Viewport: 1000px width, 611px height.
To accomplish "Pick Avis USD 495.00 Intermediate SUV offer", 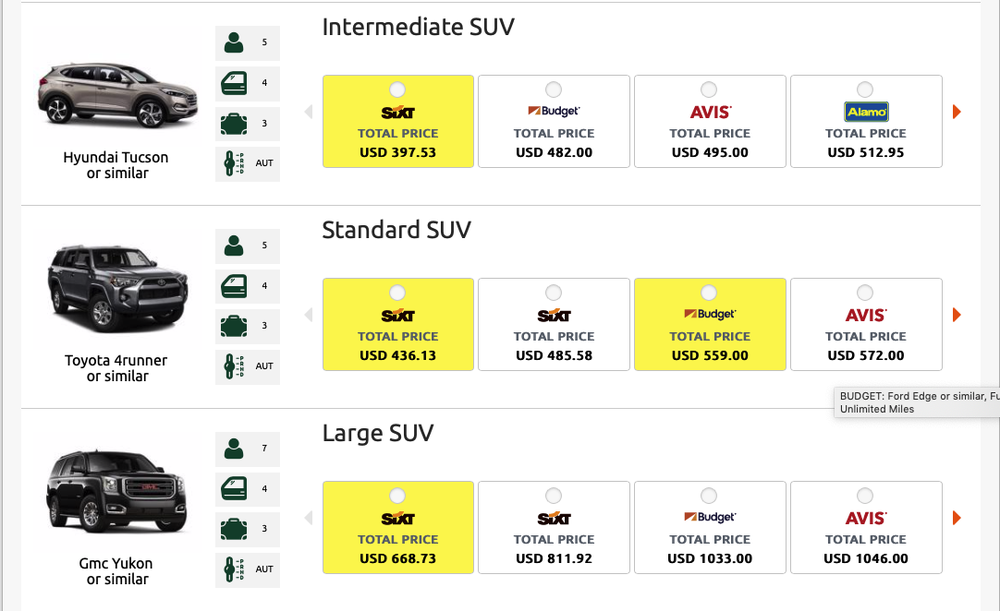I will pyautogui.click(x=709, y=89).
